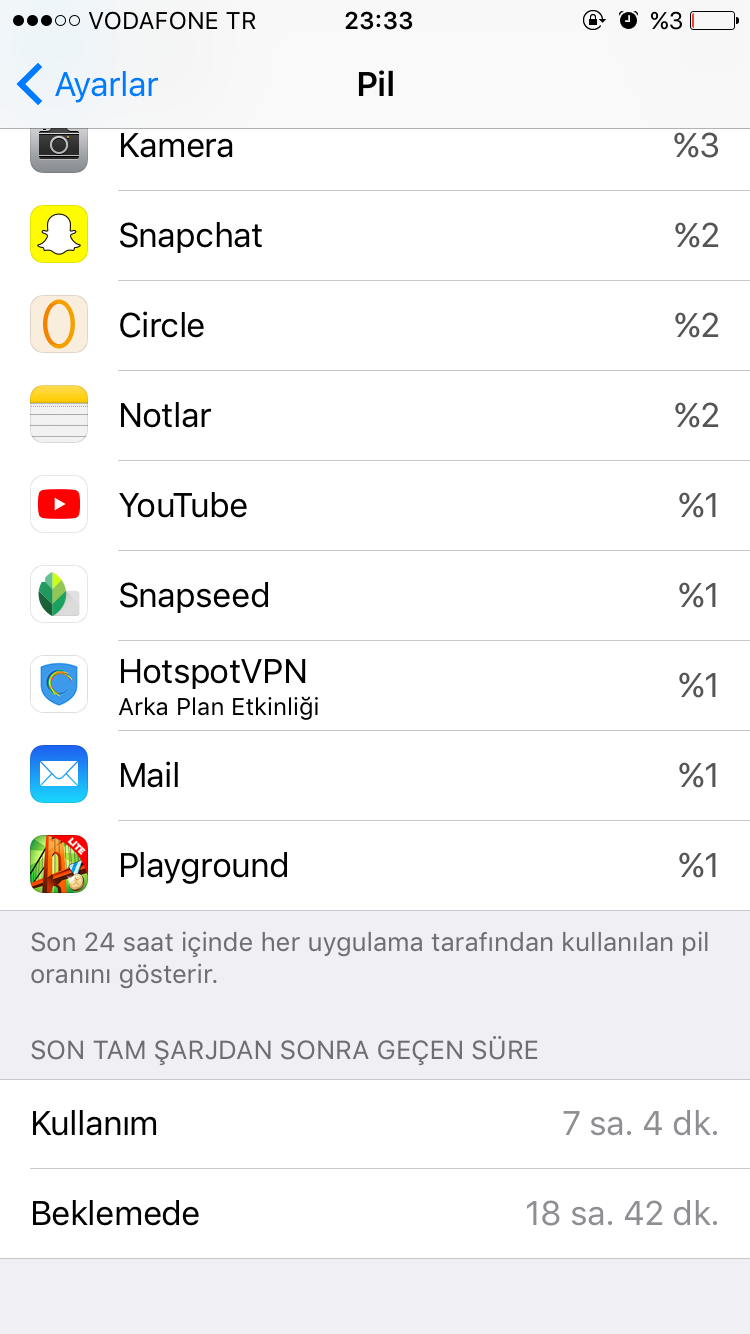Viewport: 750px width, 1334px height.
Task: Go back to Ayarlar
Action: pos(88,85)
